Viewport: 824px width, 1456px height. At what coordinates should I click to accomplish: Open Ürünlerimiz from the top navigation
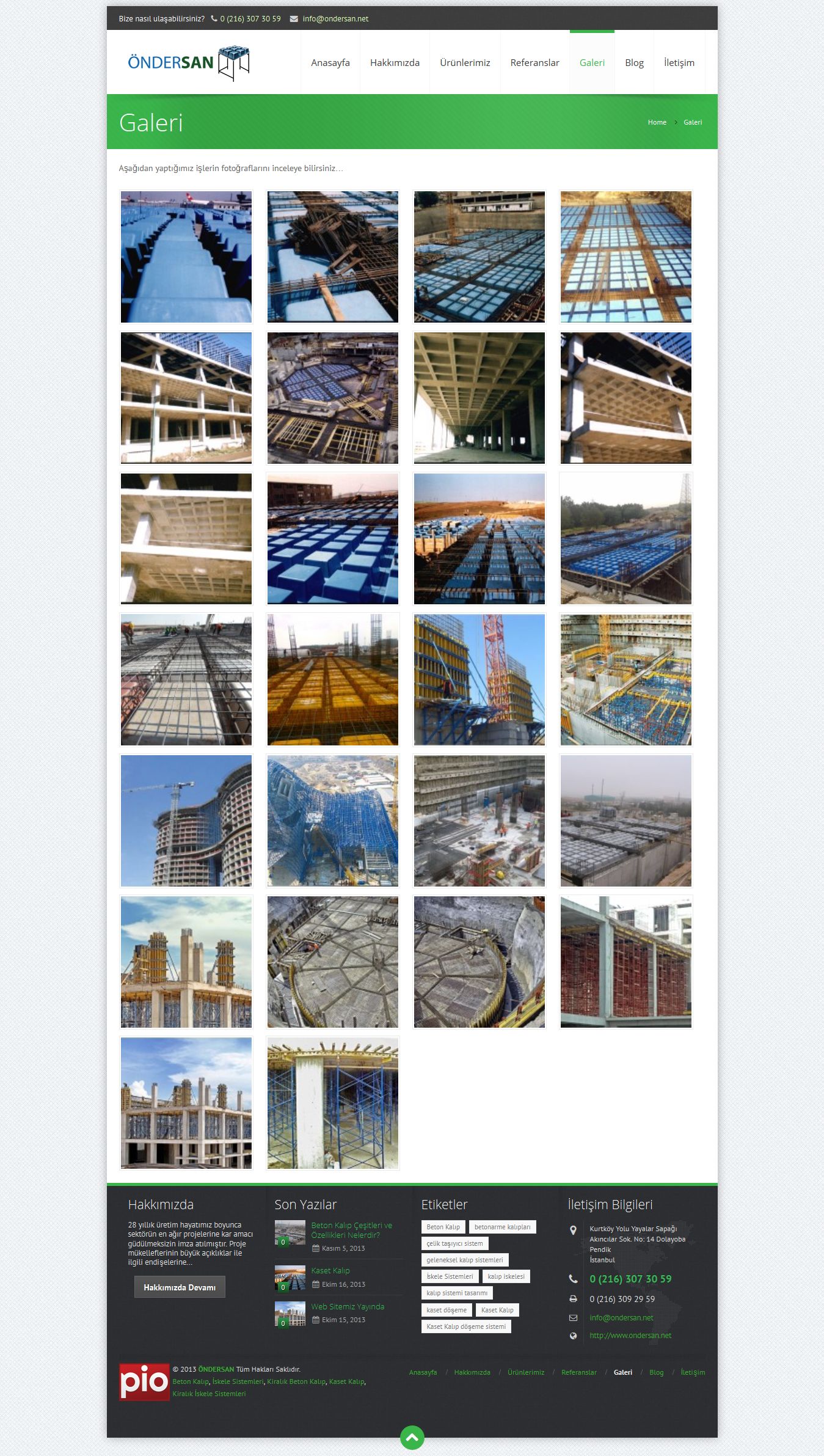pos(465,62)
